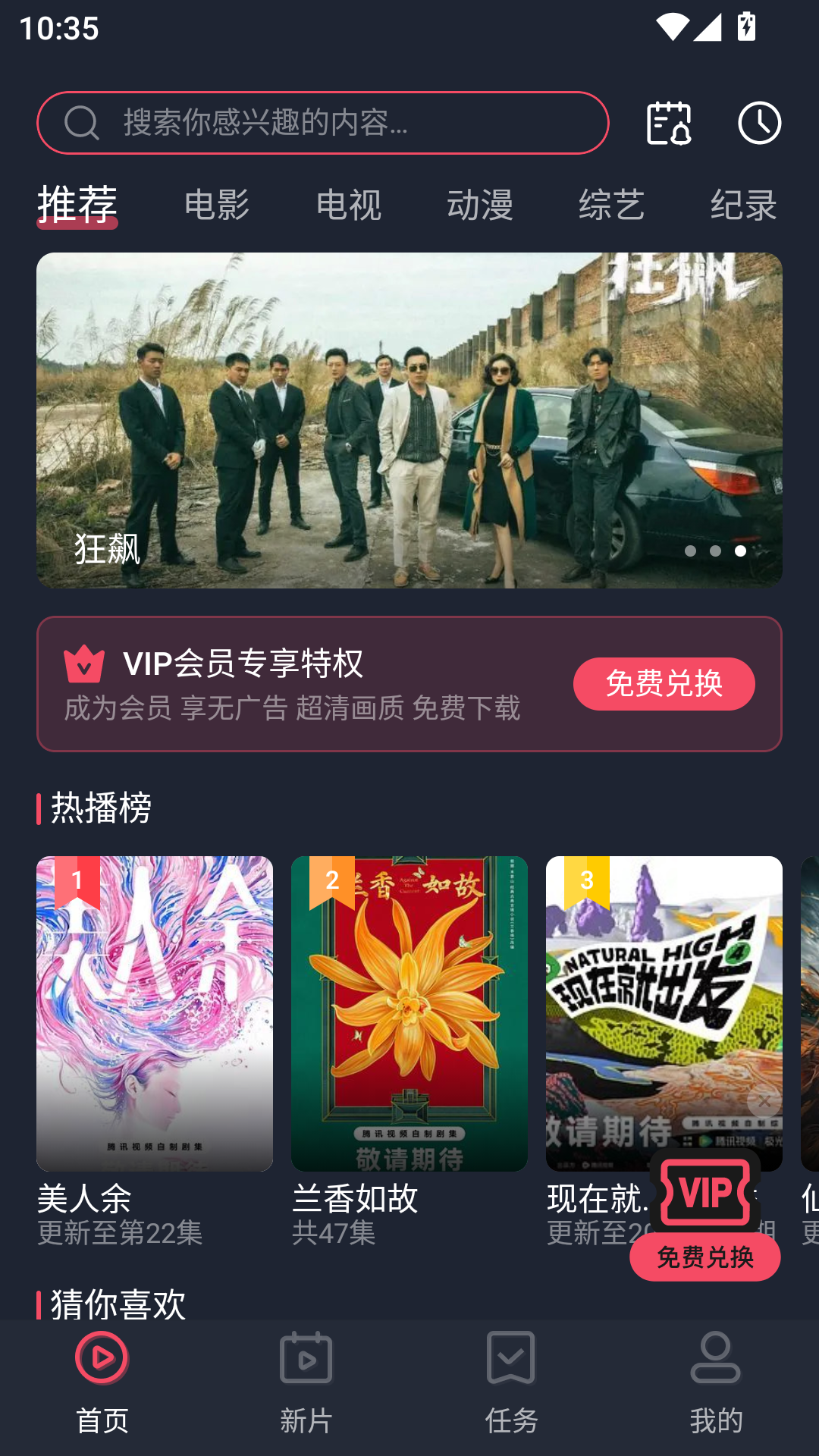The image size is (819, 1456).
Task: Open watch history clock icon
Action: 759,123
